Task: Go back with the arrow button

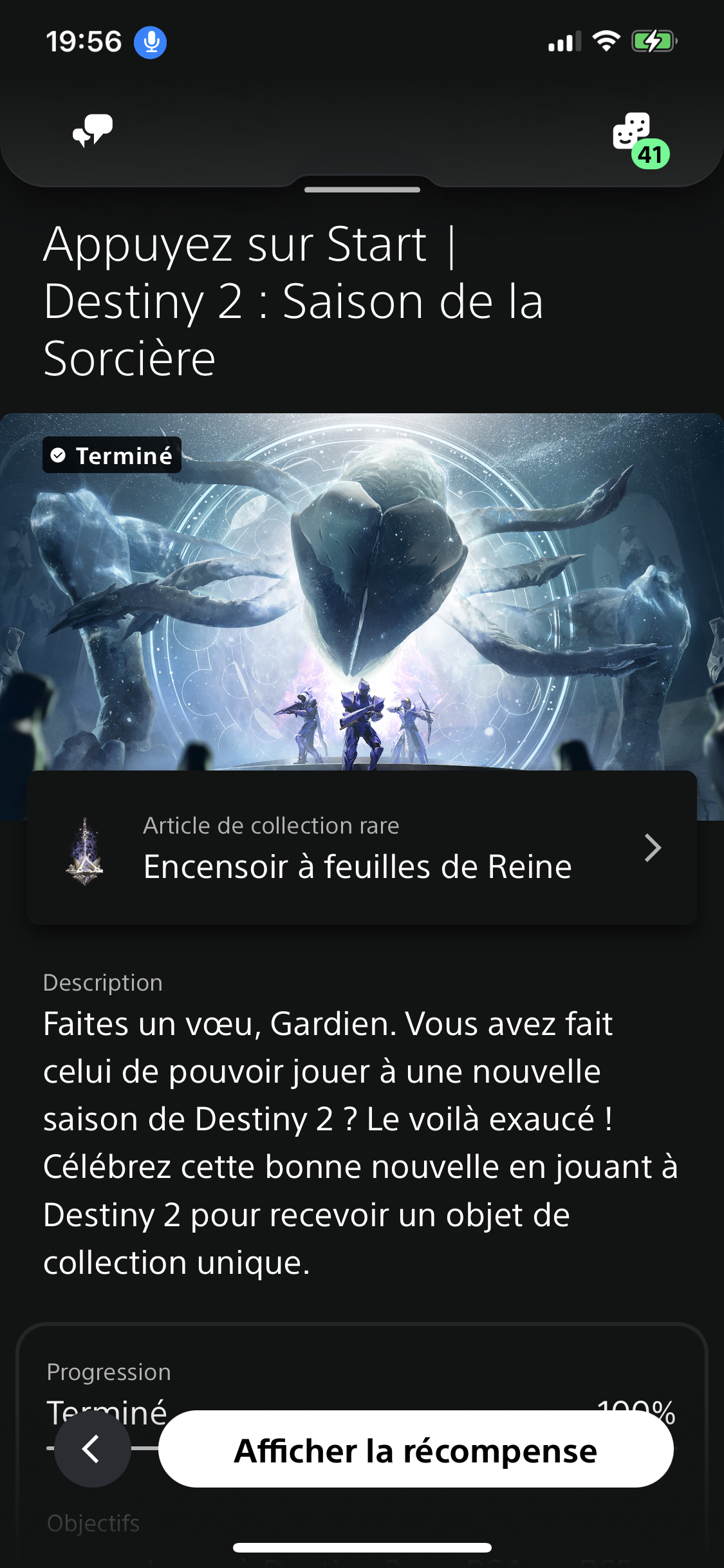Action: [x=93, y=1450]
